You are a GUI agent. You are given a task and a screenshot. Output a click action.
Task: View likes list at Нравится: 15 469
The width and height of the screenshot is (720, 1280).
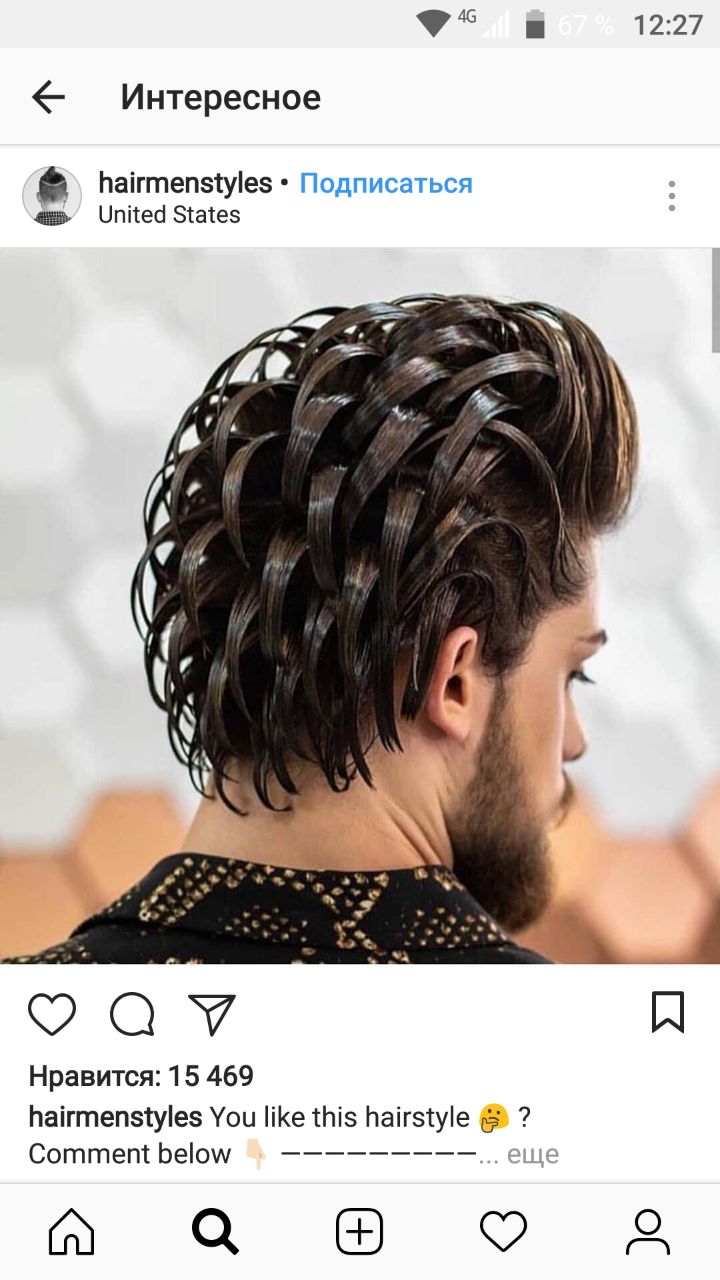click(x=141, y=1076)
